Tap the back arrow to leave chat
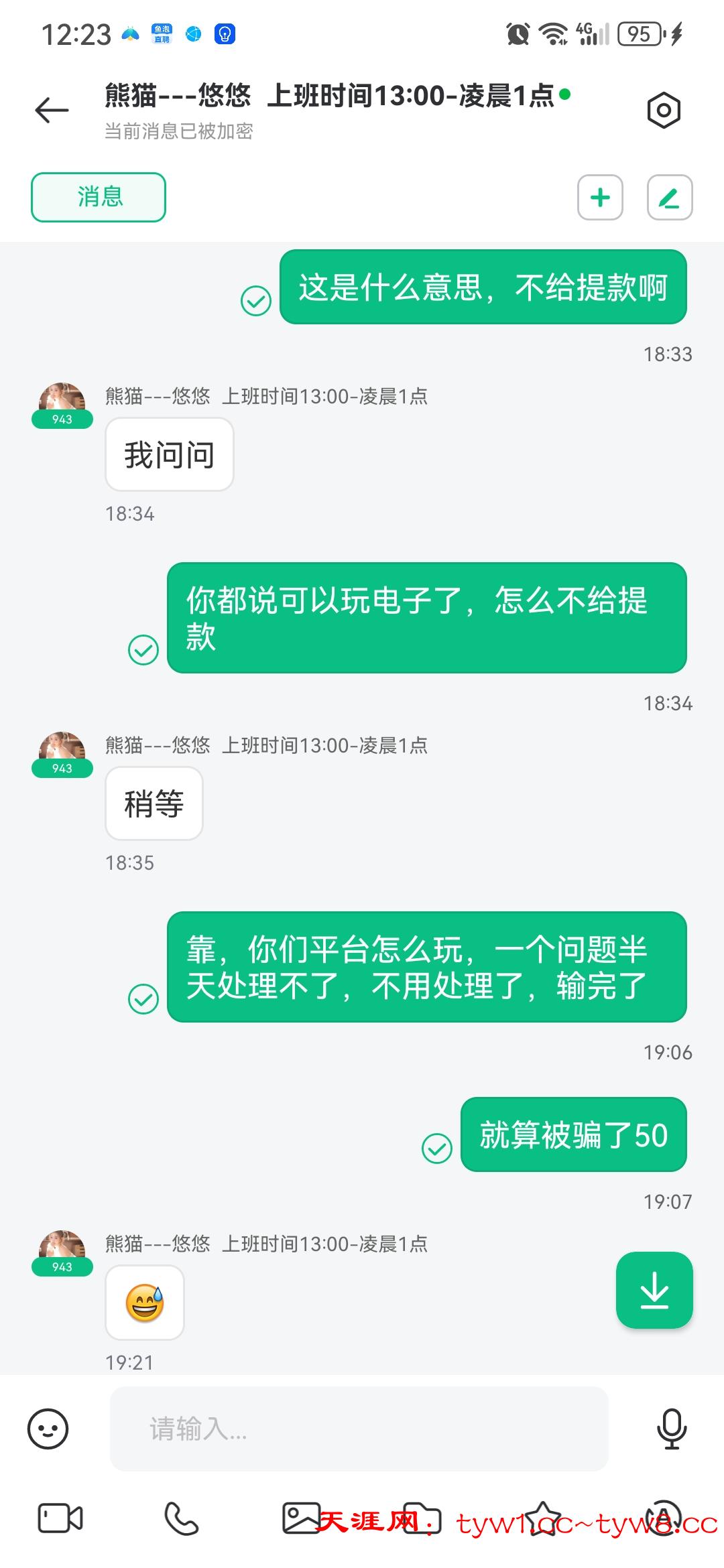The image size is (724, 1568). pos(50,109)
